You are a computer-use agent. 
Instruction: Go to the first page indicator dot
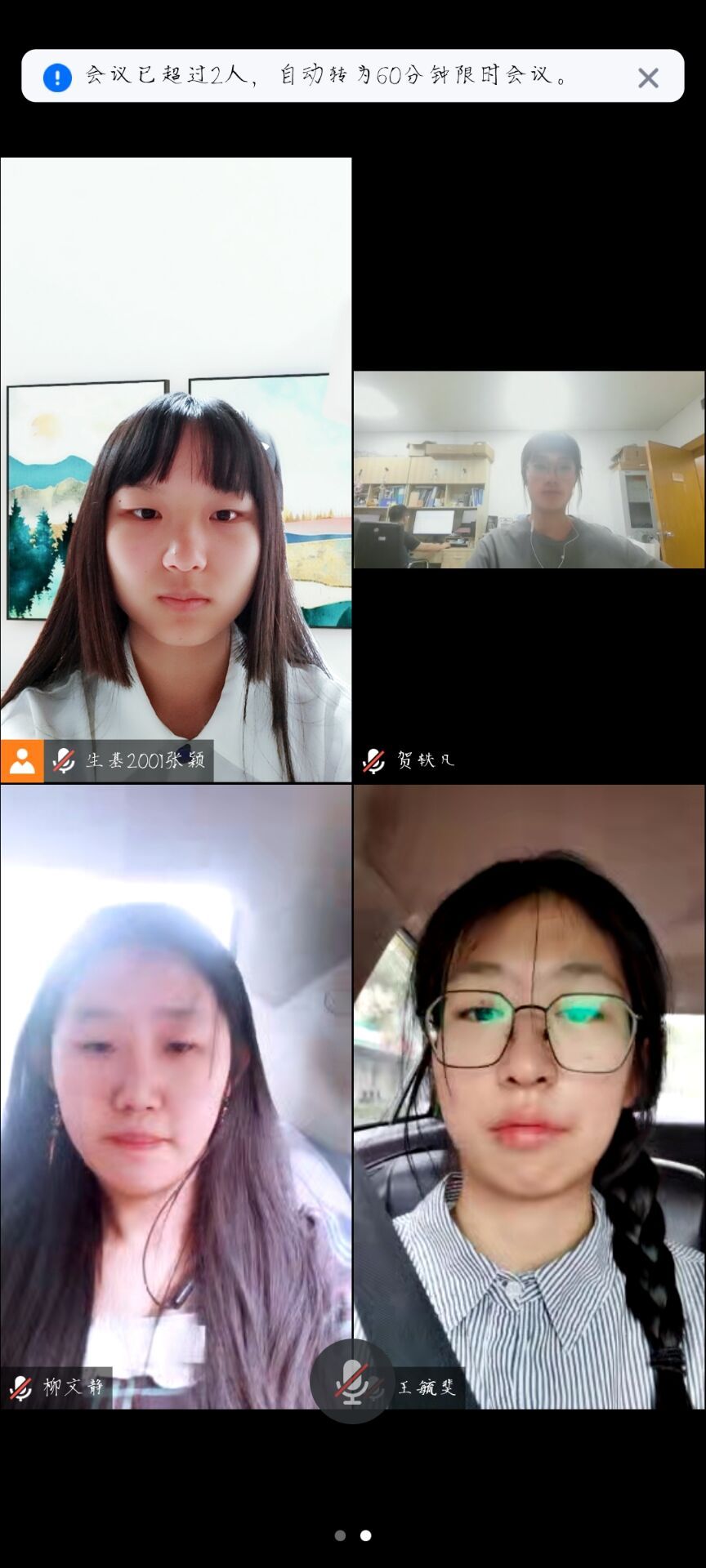340,1535
